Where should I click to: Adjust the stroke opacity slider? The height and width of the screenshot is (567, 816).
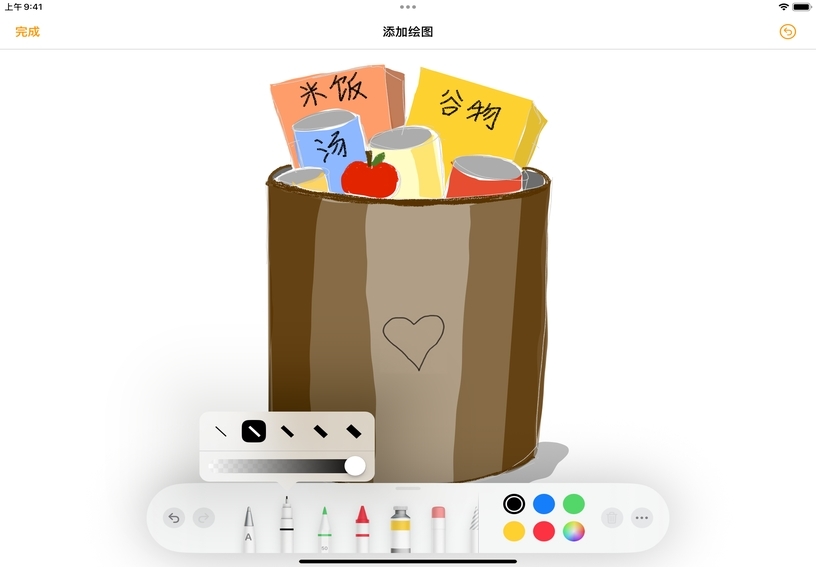(x=354, y=466)
